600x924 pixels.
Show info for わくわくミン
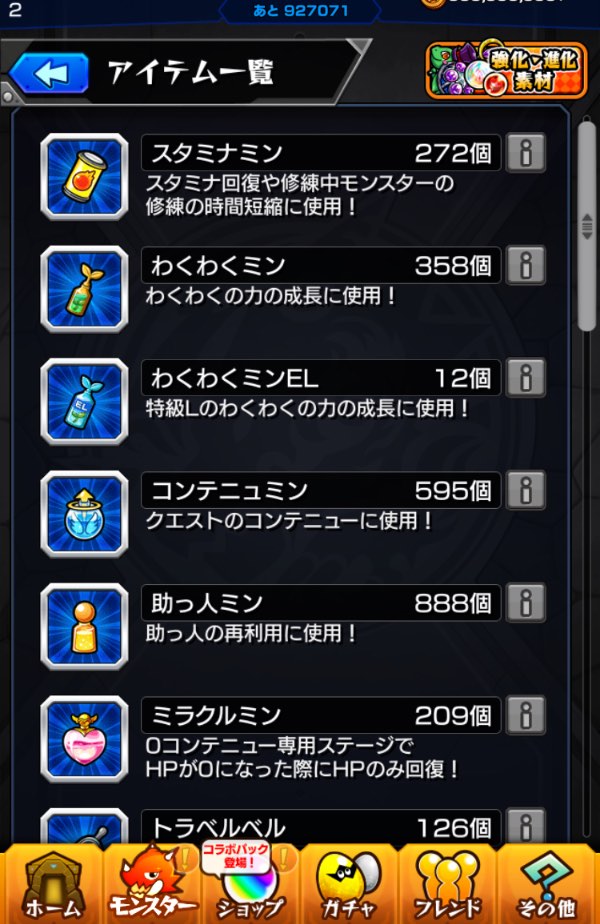tap(526, 266)
